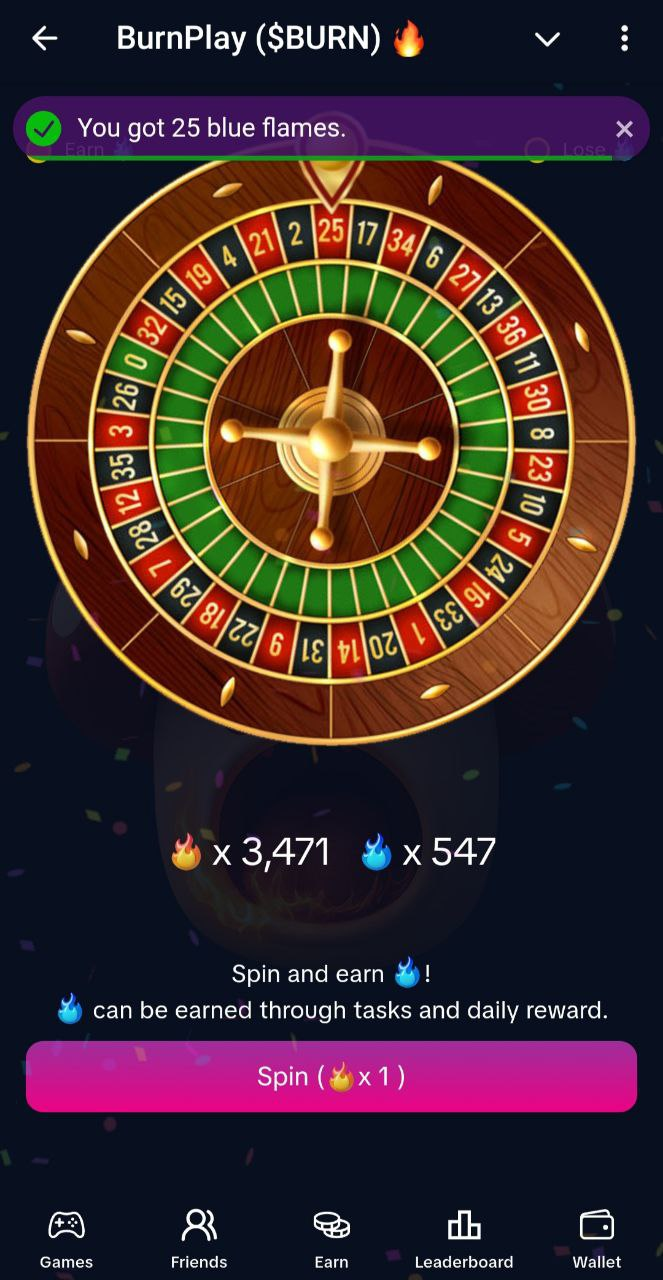Go back using the arrow icon
The width and height of the screenshot is (663, 1280).
point(45,39)
